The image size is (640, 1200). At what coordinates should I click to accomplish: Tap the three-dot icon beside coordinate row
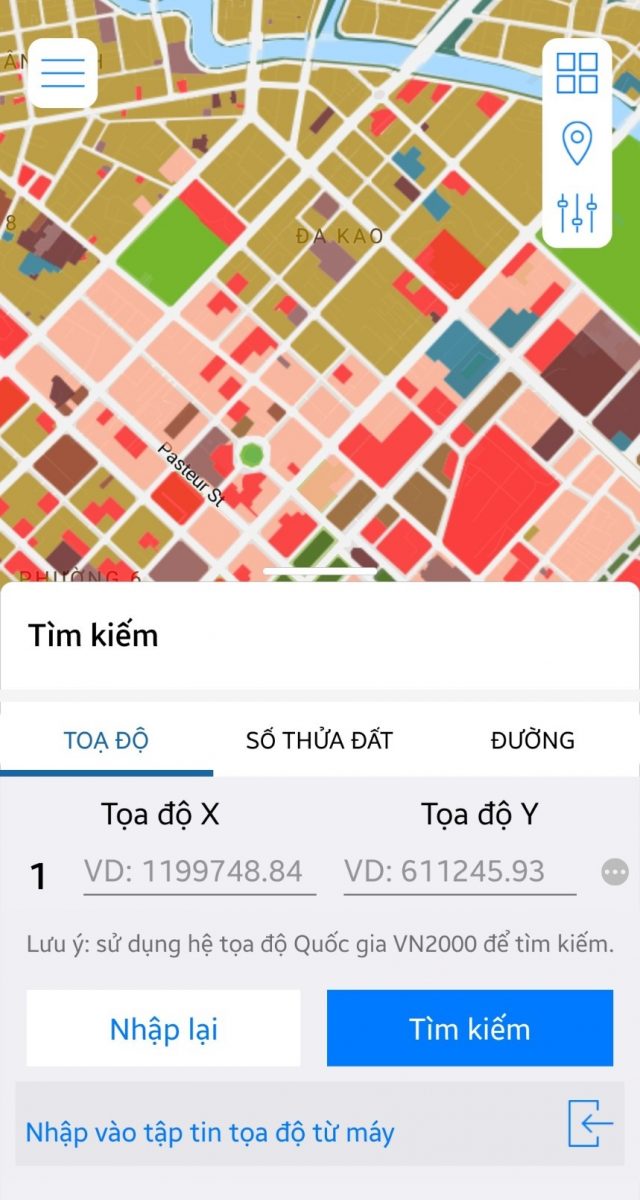614,872
